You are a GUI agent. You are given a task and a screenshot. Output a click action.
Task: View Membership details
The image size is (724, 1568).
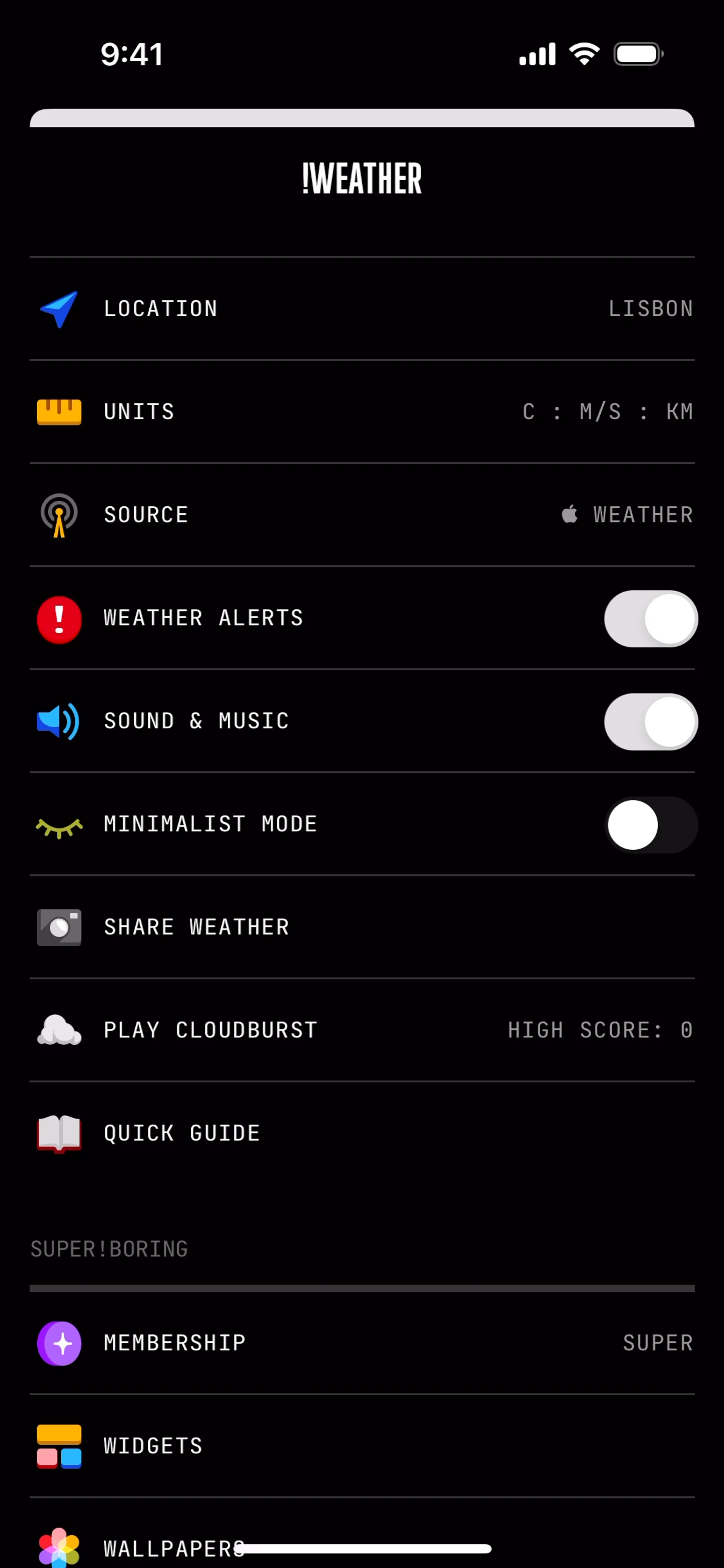point(362,1343)
